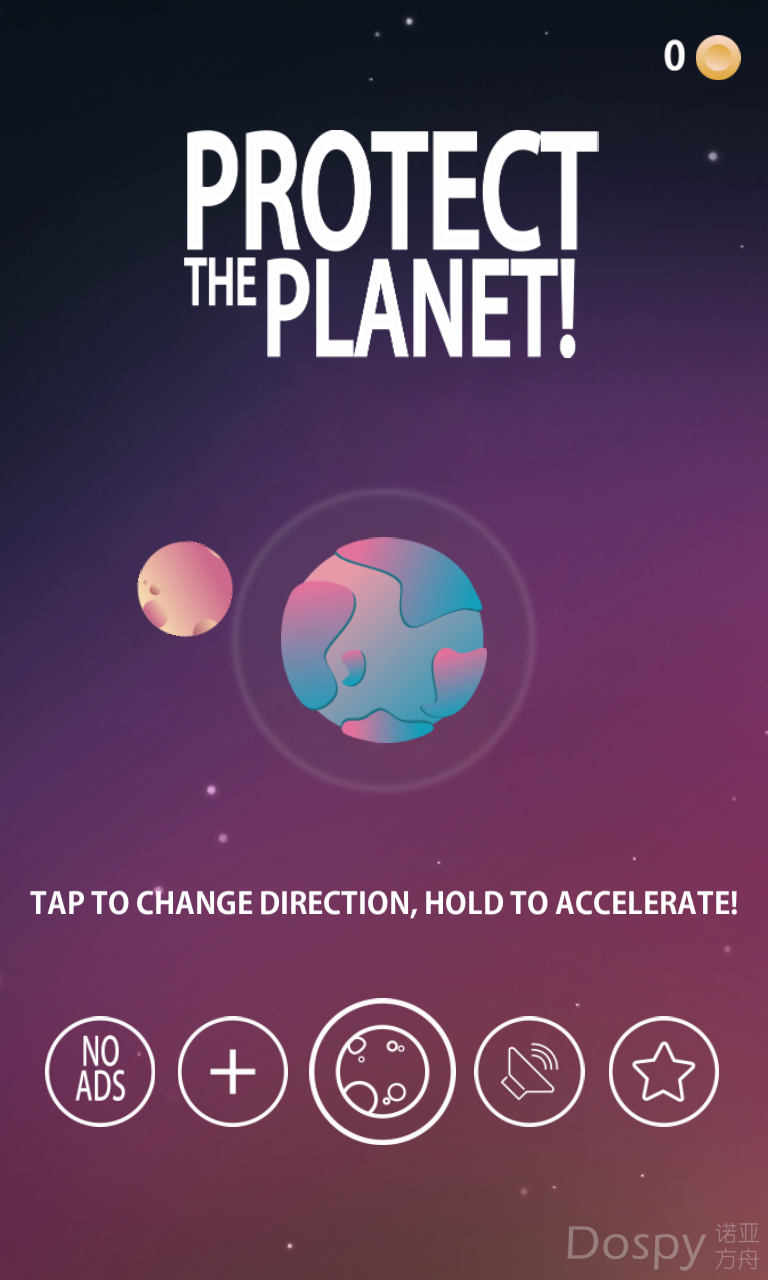Rate the game with the star button

664,1071
